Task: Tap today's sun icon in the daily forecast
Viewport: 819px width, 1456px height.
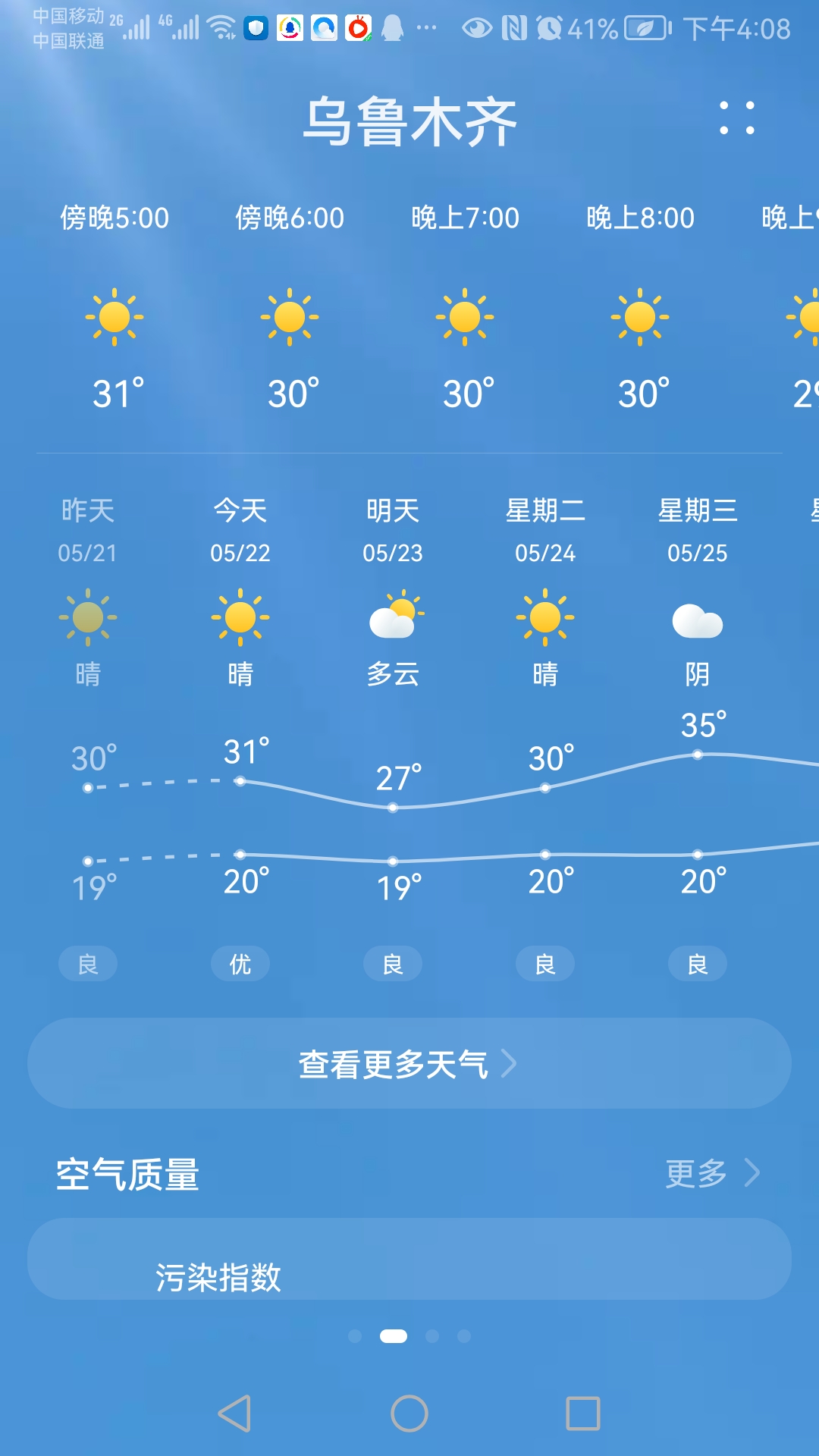Action: pos(240,618)
